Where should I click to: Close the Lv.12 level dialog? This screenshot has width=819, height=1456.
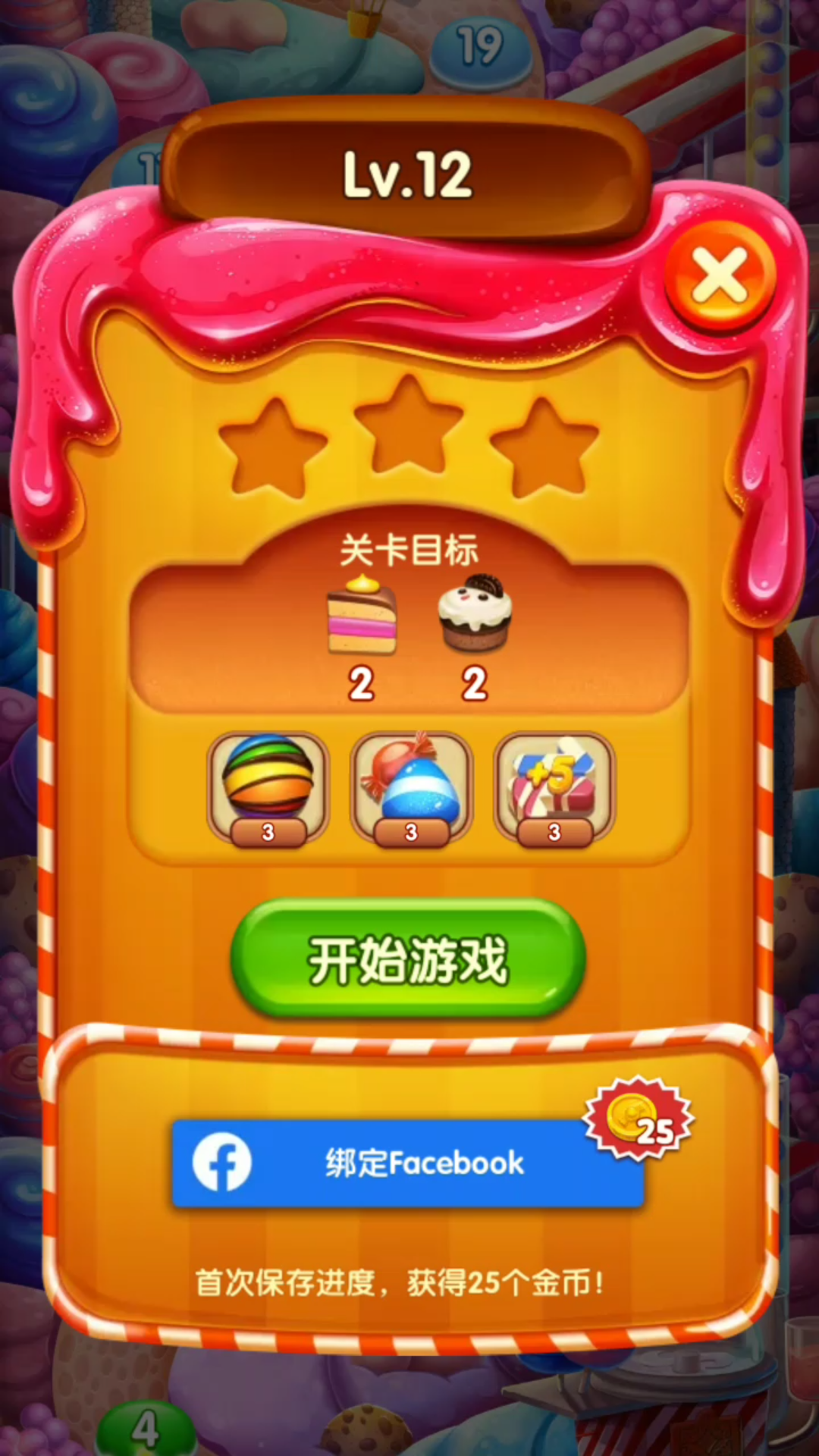pyautogui.click(x=719, y=276)
